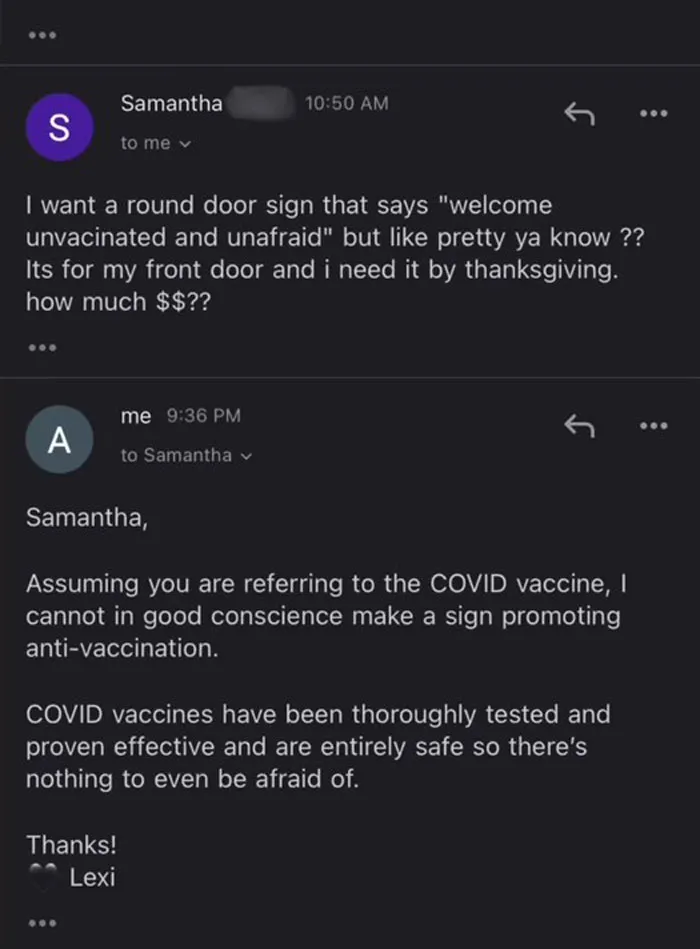Screen dimensions: 700x949
Task: Show trimmed content below Samantha's message
Action: click(42, 347)
